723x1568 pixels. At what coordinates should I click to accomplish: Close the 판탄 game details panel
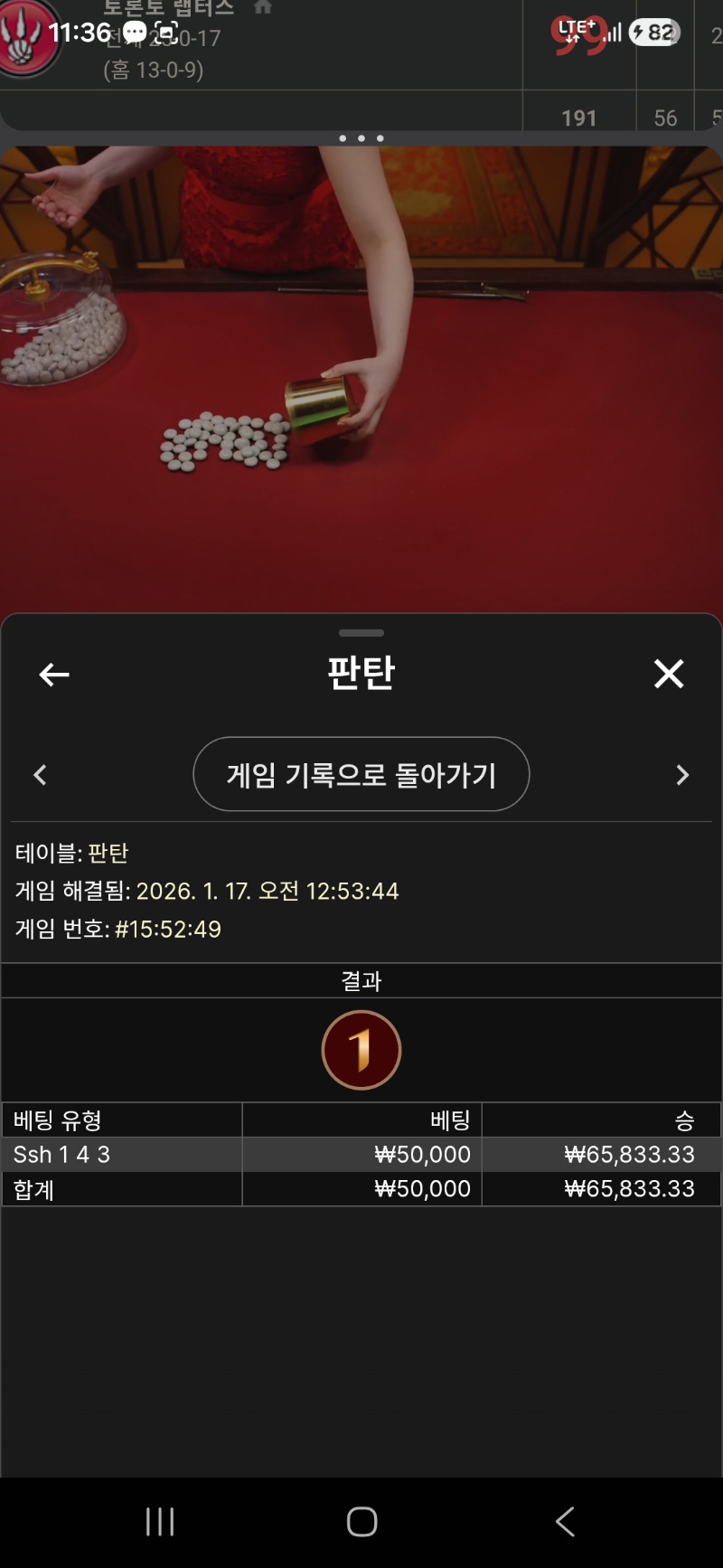669,674
